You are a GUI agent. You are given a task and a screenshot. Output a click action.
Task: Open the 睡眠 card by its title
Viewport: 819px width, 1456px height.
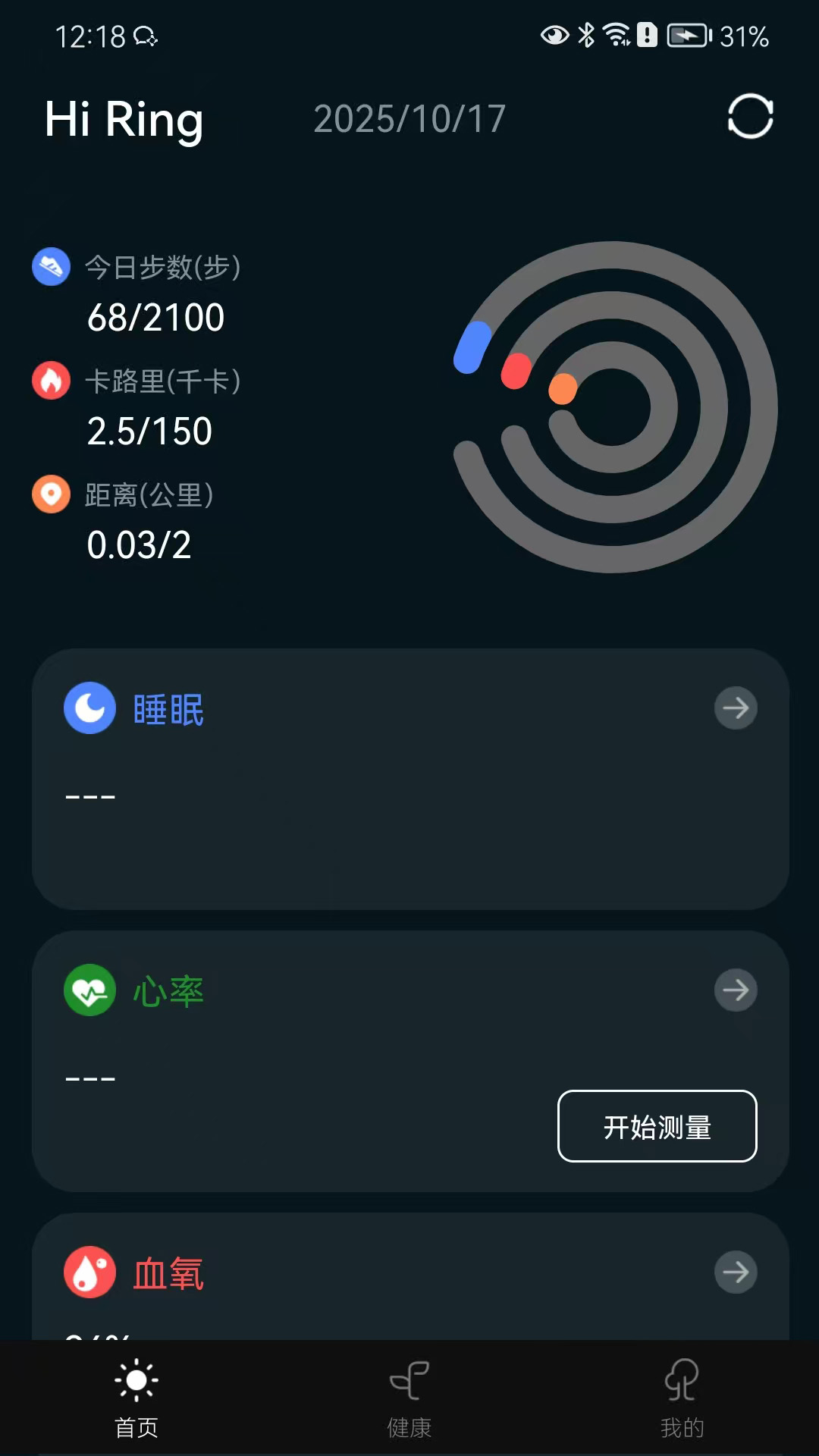(168, 708)
